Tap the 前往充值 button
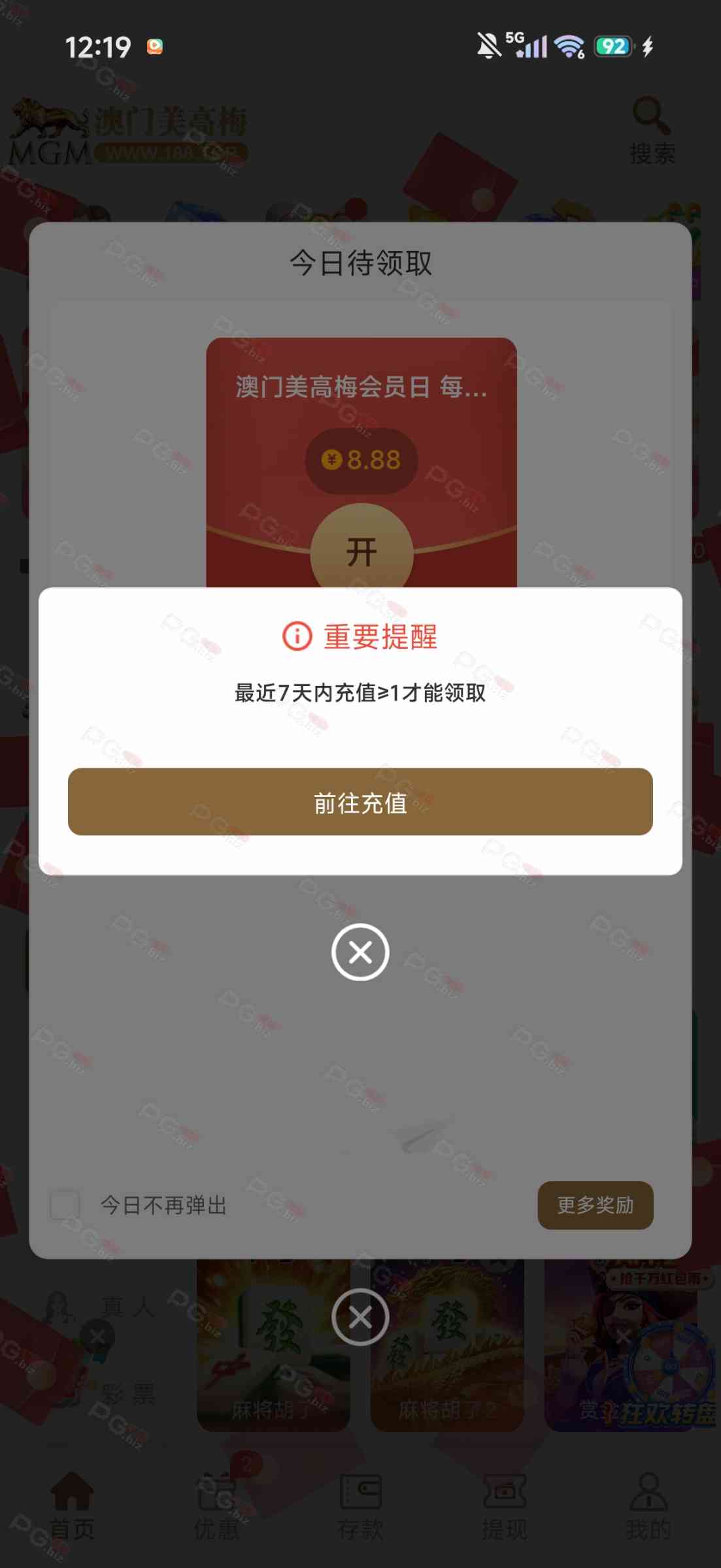The image size is (721, 1568). coord(360,802)
